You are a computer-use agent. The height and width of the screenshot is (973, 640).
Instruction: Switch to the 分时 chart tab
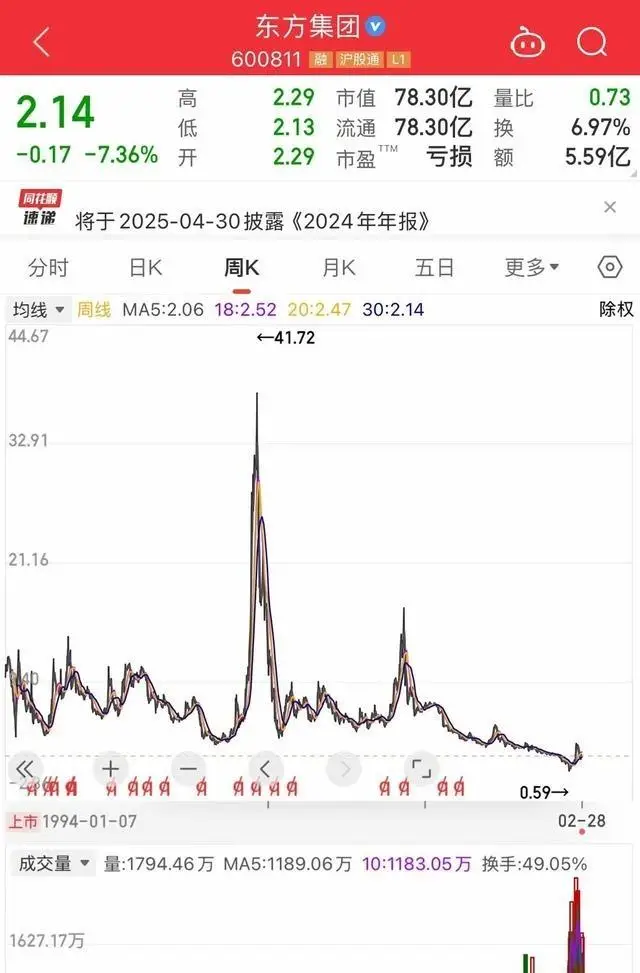[48, 267]
